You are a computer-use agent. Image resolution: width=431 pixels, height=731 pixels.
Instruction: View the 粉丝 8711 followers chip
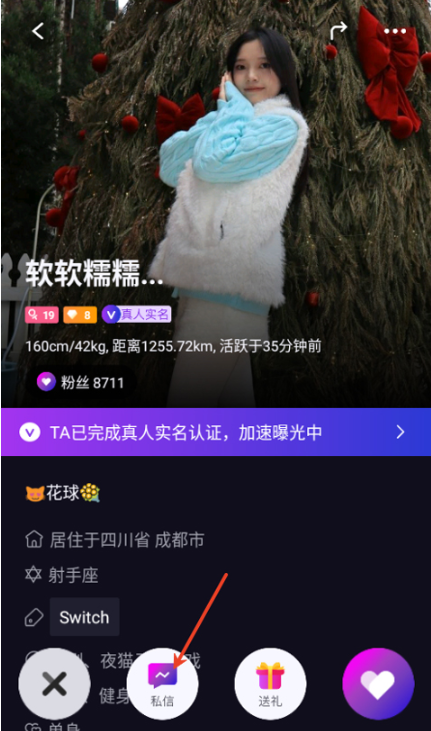pyautogui.click(x=80, y=383)
